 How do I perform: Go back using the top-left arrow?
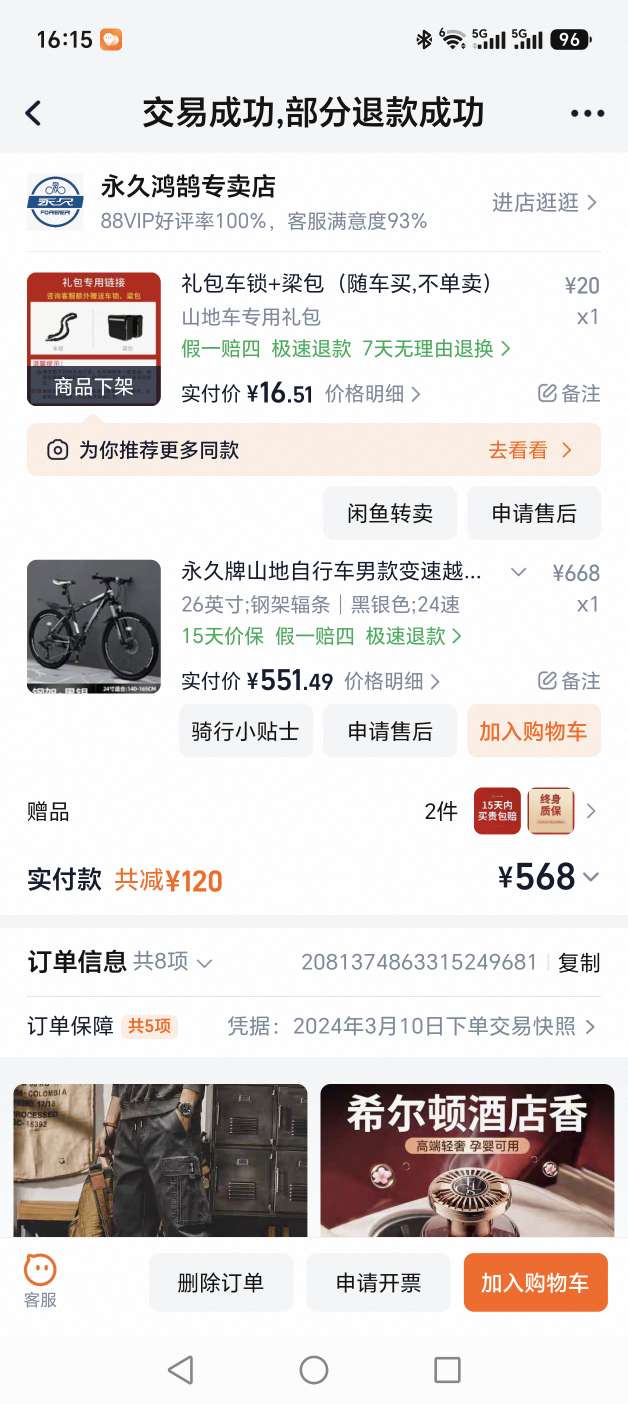coord(34,113)
